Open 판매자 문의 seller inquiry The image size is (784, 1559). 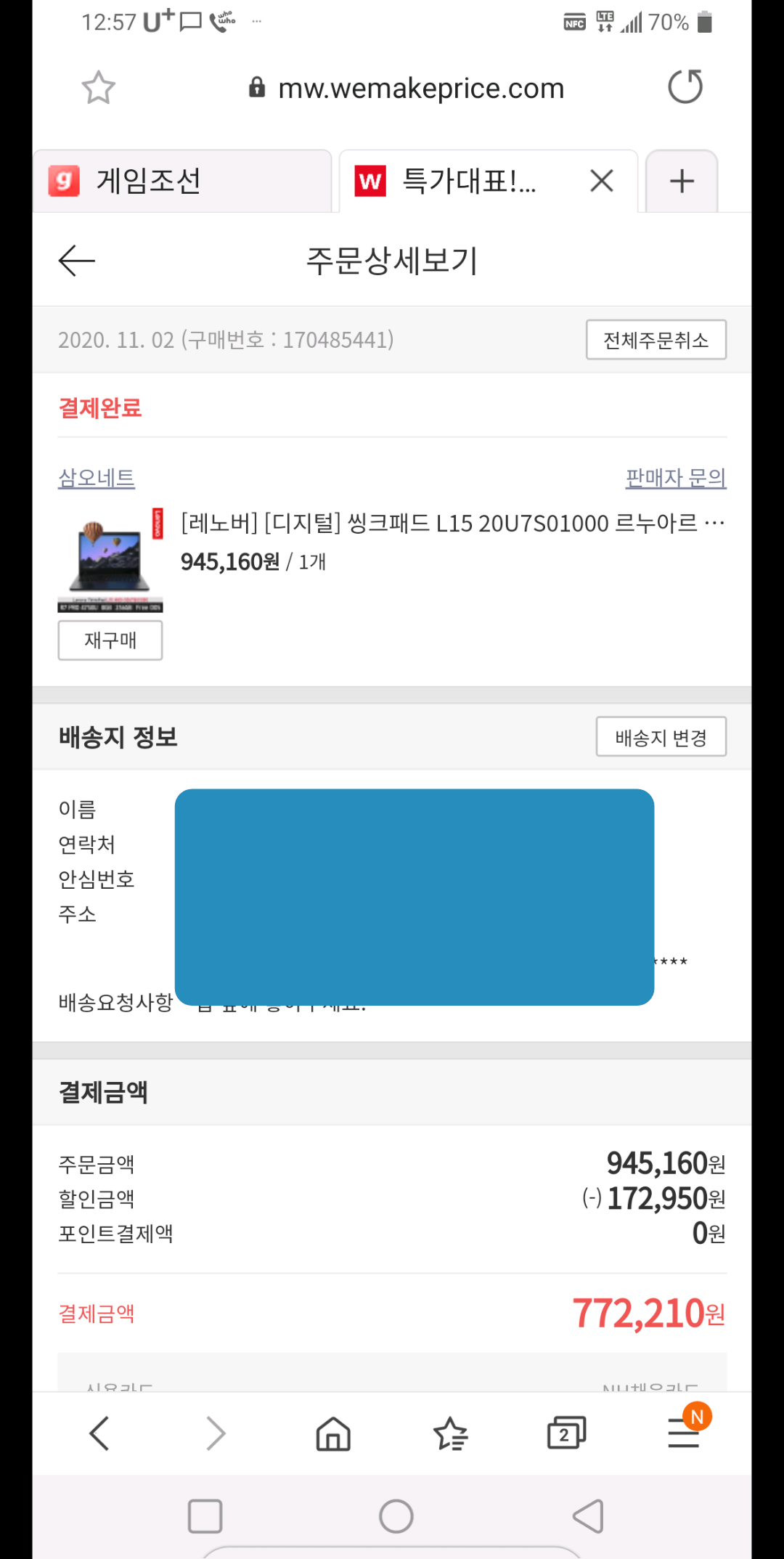pos(675,478)
